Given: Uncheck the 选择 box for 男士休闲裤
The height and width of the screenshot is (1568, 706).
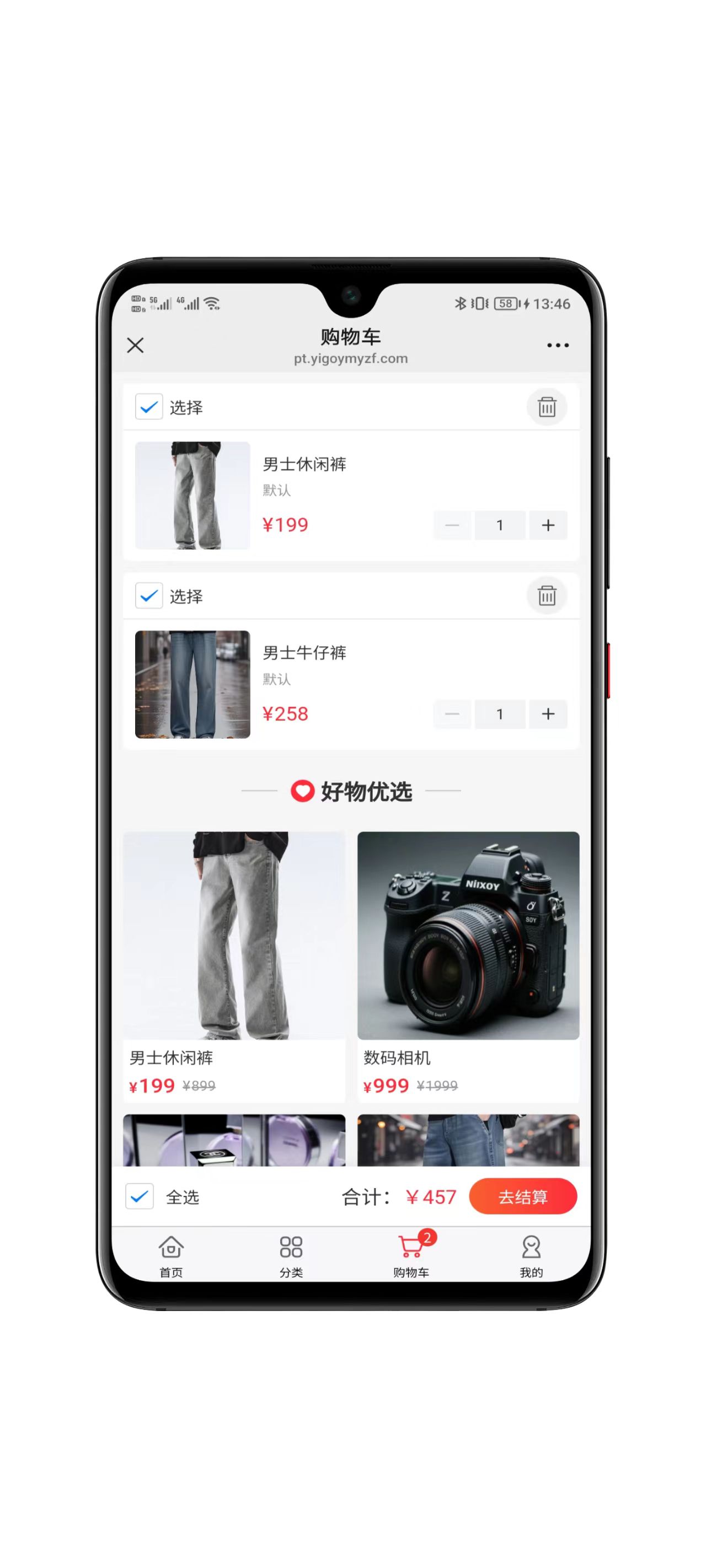Looking at the screenshot, I should tap(148, 406).
